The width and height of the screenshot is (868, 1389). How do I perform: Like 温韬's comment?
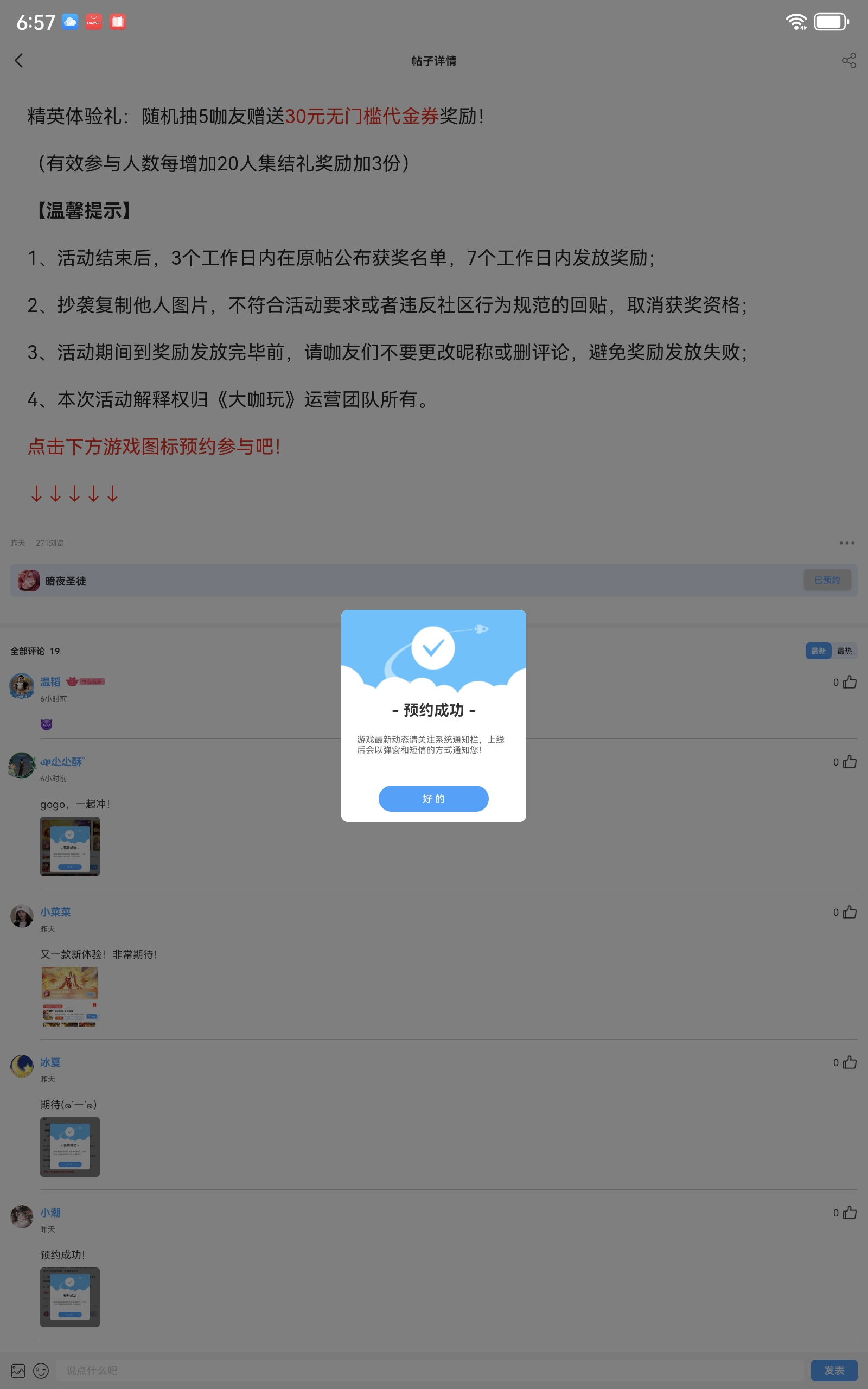point(850,682)
